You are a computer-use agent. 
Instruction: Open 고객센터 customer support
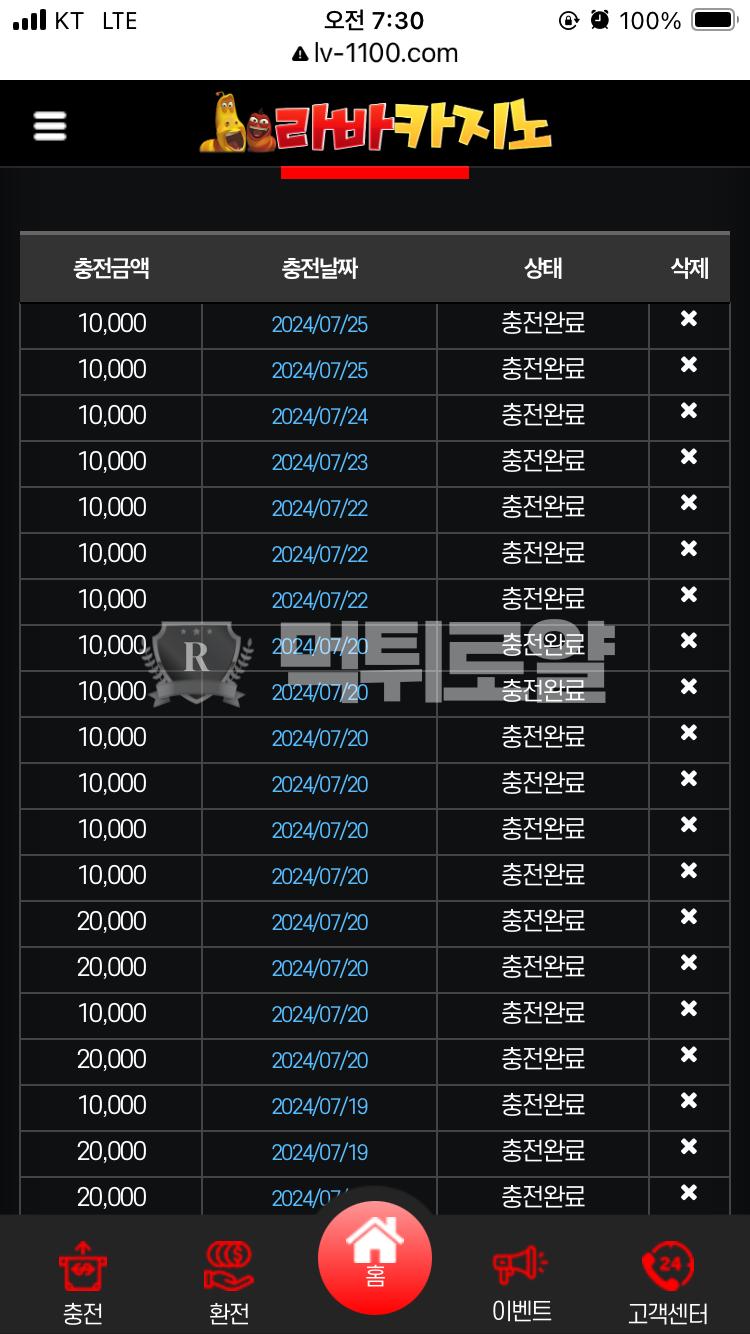tap(667, 1283)
